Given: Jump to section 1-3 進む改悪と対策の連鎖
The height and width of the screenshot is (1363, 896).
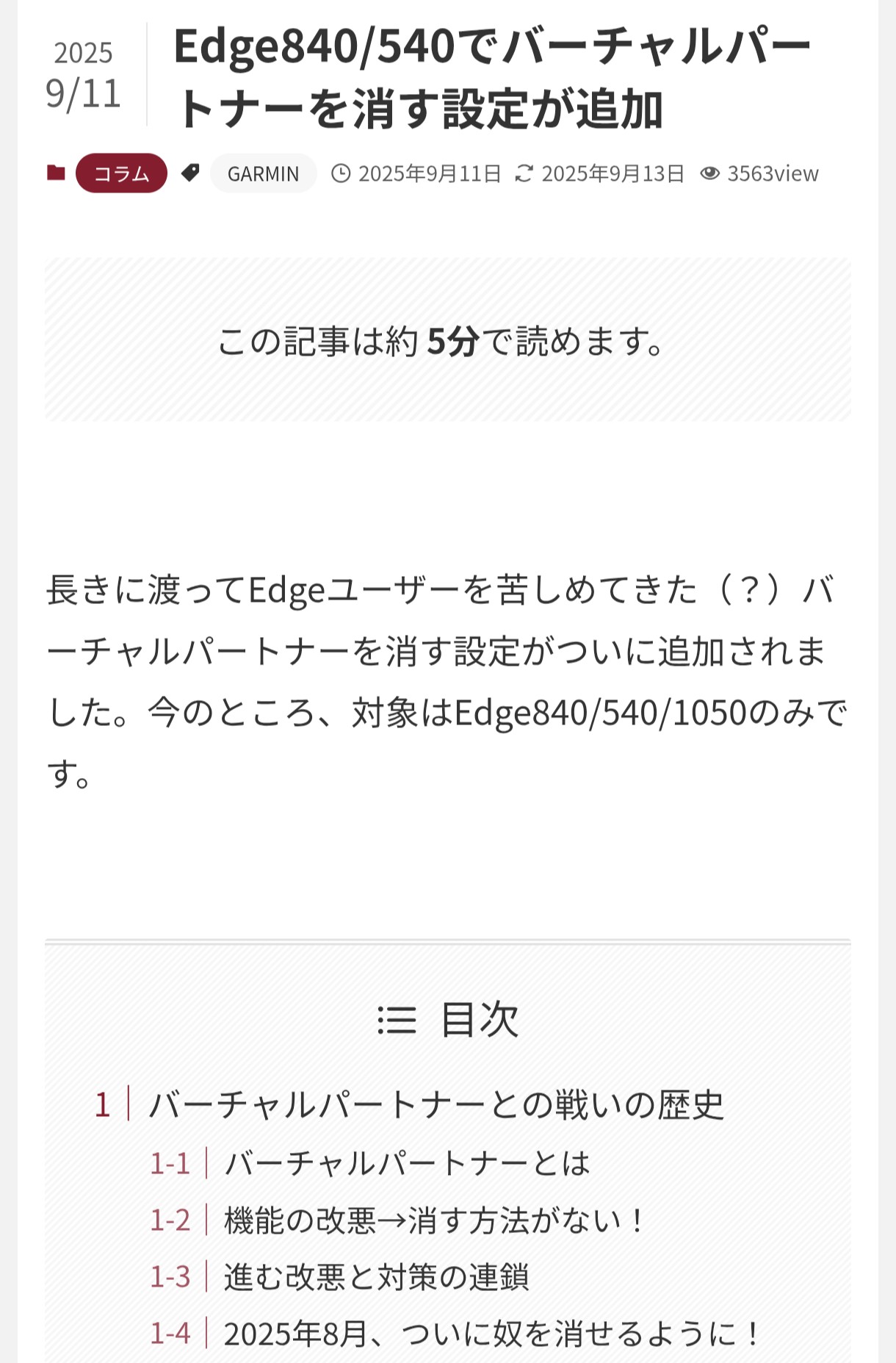Looking at the screenshot, I should tap(376, 1277).
